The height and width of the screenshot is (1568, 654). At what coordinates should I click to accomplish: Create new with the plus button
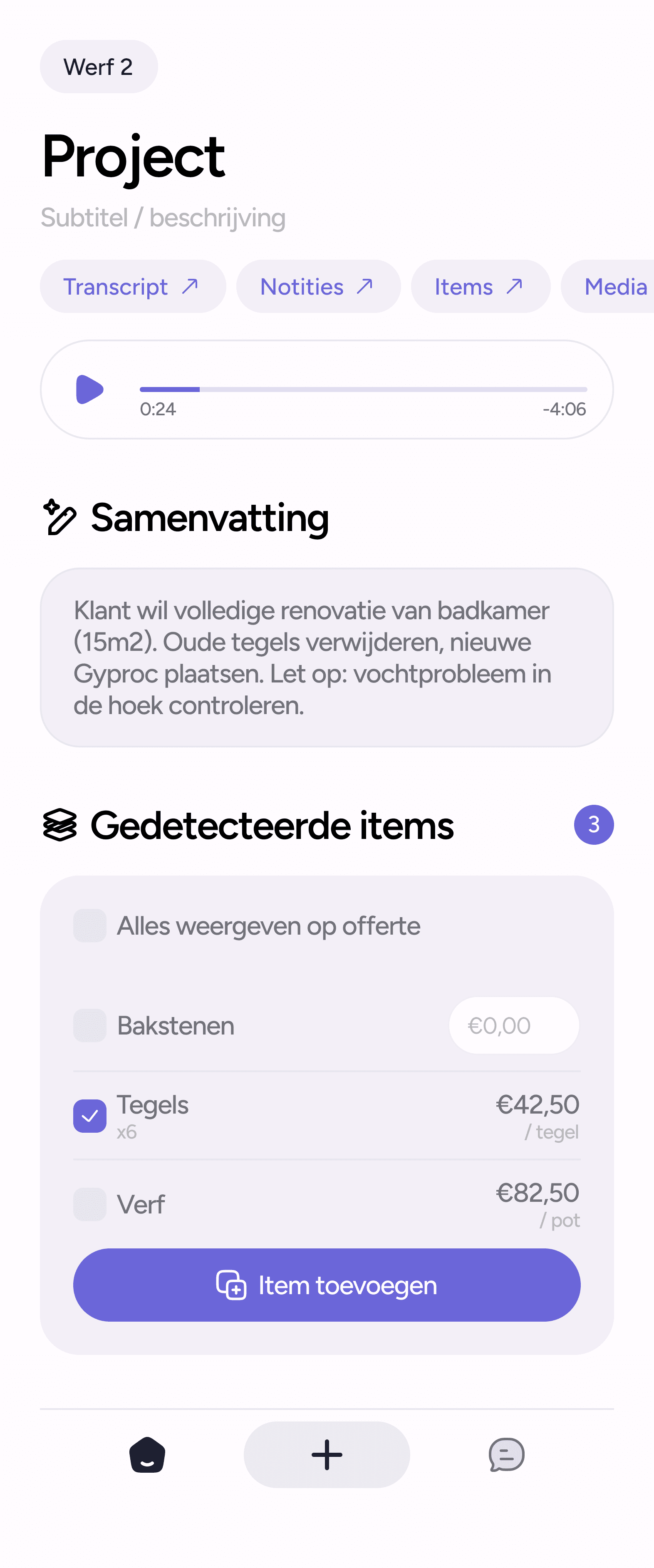327,1455
